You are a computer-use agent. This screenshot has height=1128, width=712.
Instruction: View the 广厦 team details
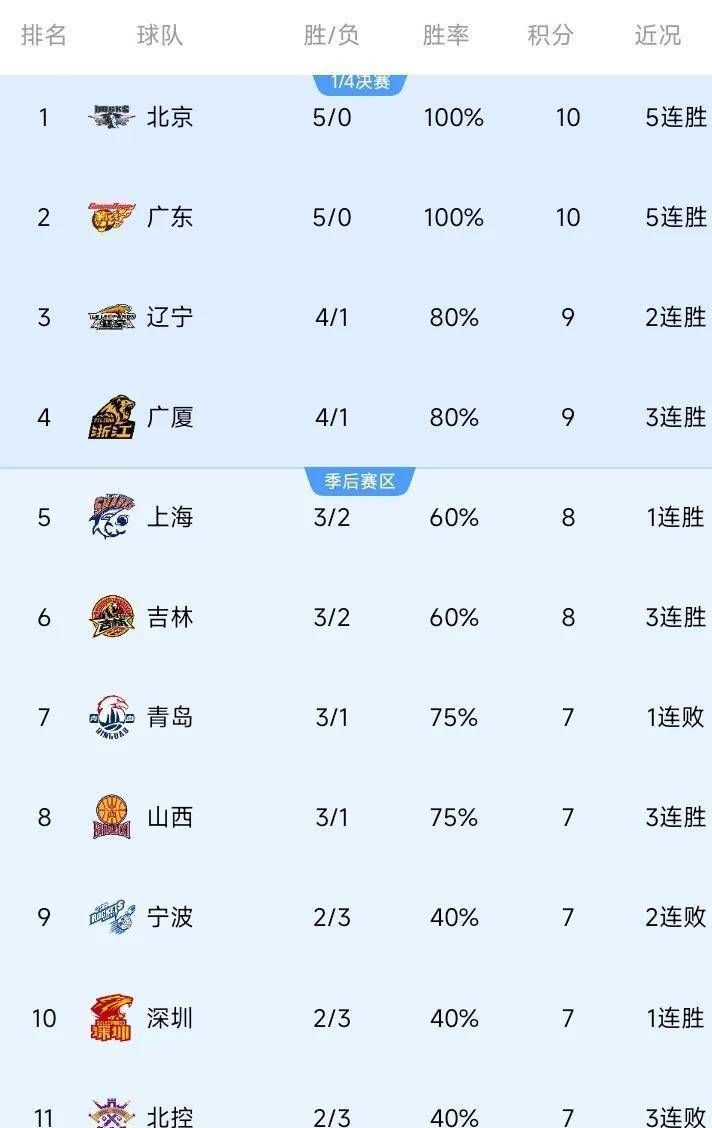(169, 417)
